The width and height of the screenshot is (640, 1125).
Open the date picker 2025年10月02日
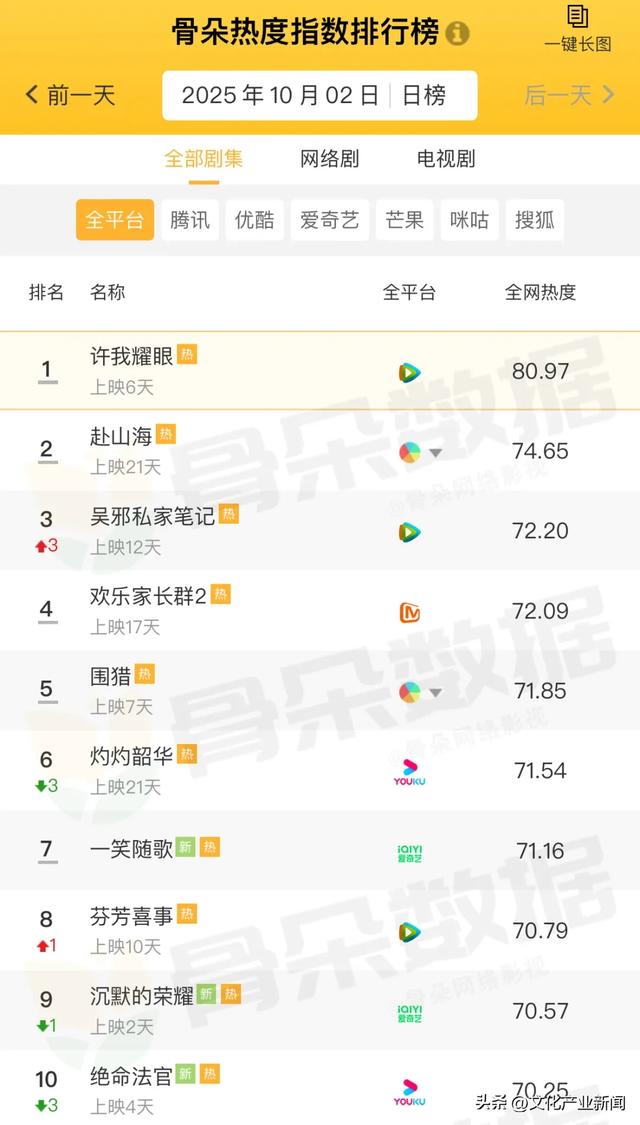280,95
